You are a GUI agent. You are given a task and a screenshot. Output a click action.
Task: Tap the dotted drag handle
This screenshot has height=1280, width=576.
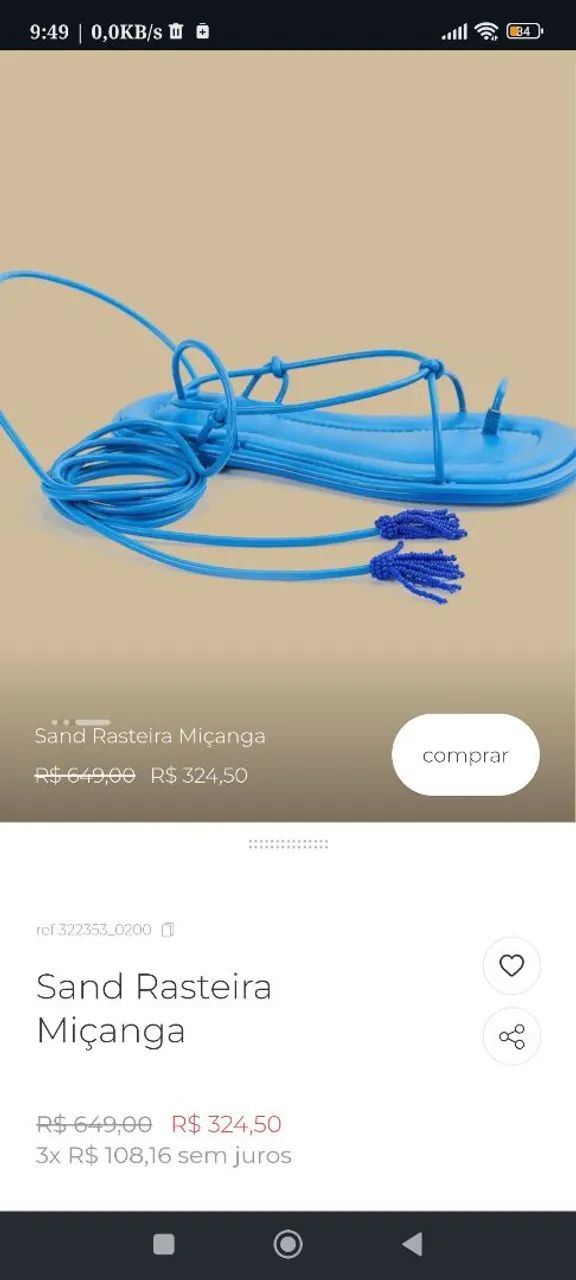[x=288, y=844]
